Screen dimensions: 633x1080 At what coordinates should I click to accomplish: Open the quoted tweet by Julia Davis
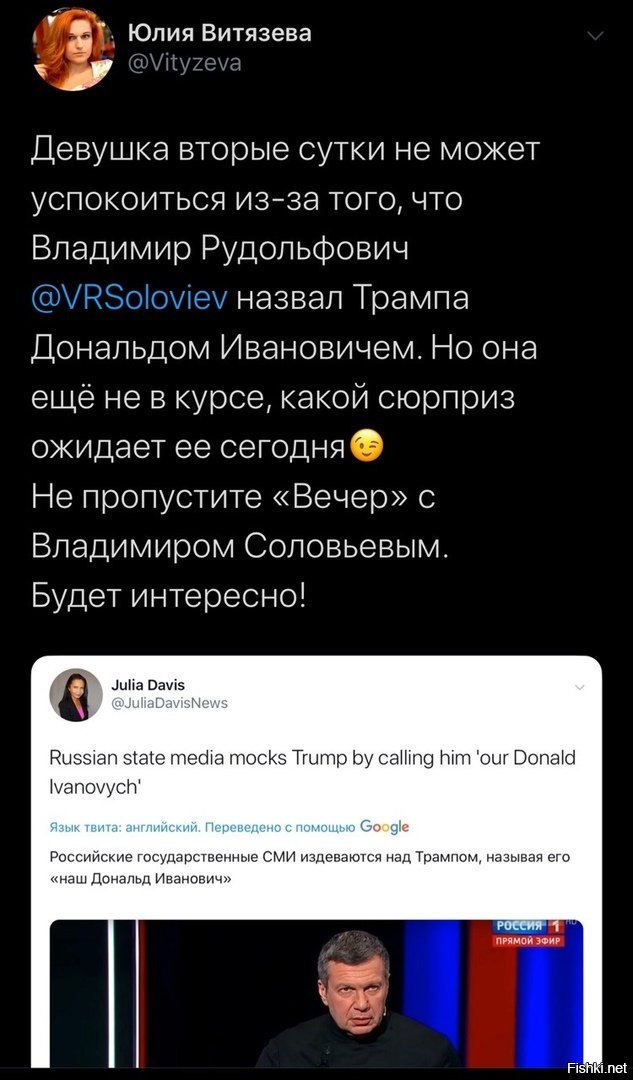tap(317, 861)
